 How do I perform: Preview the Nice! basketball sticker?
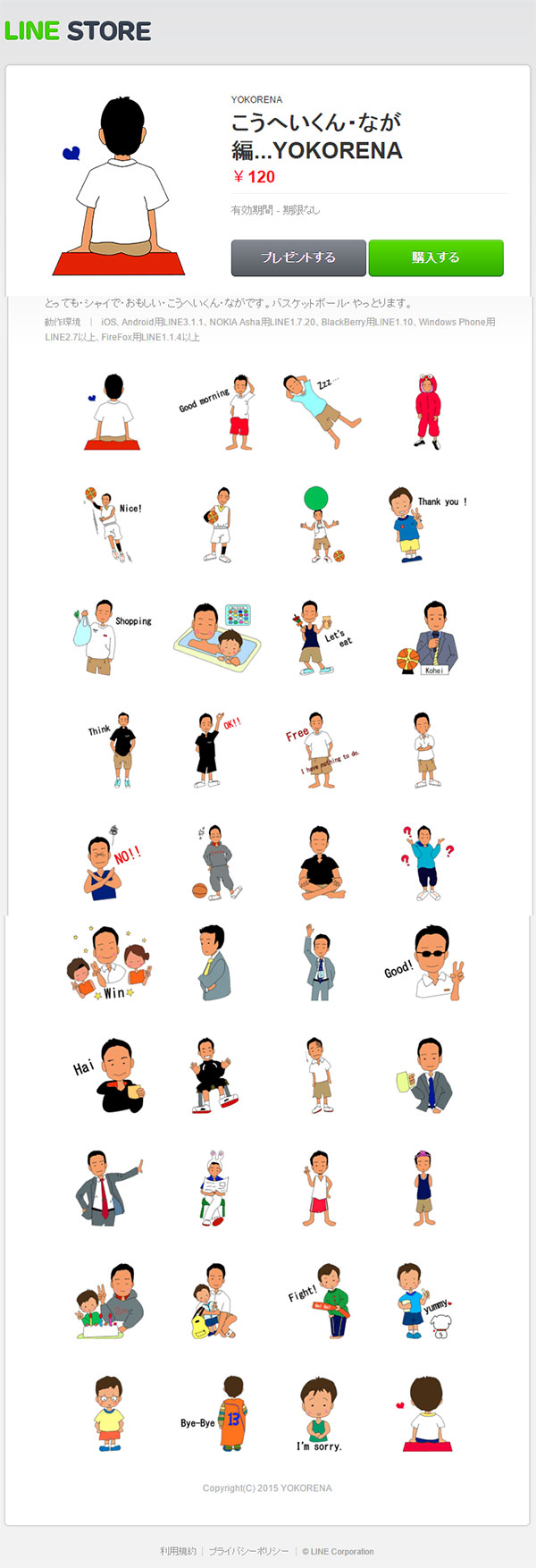point(112,524)
